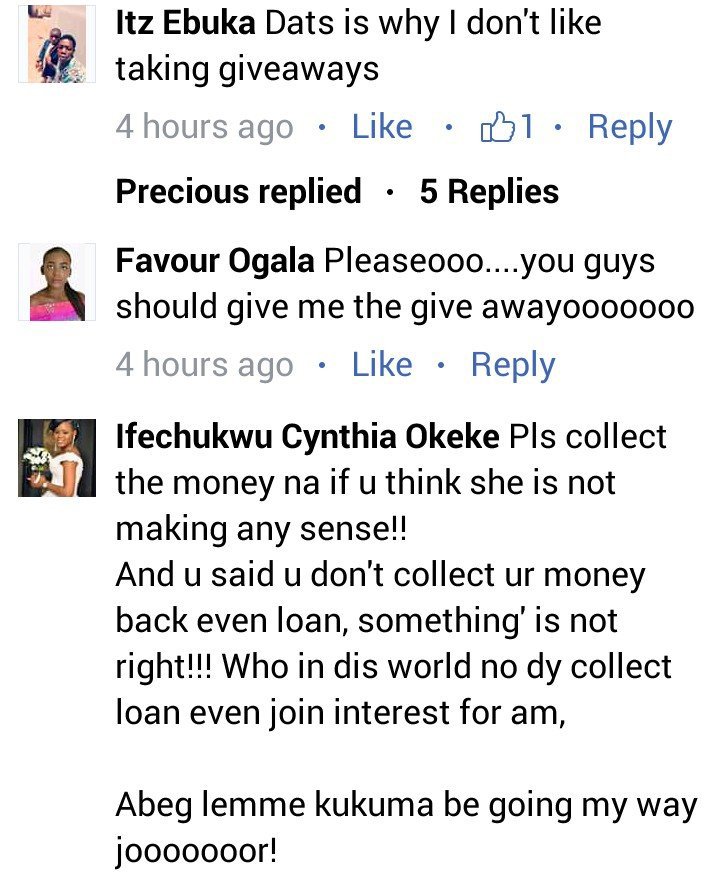Reply to Itz Ebuka's comment
The image size is (720, 878).
[629, 127]
